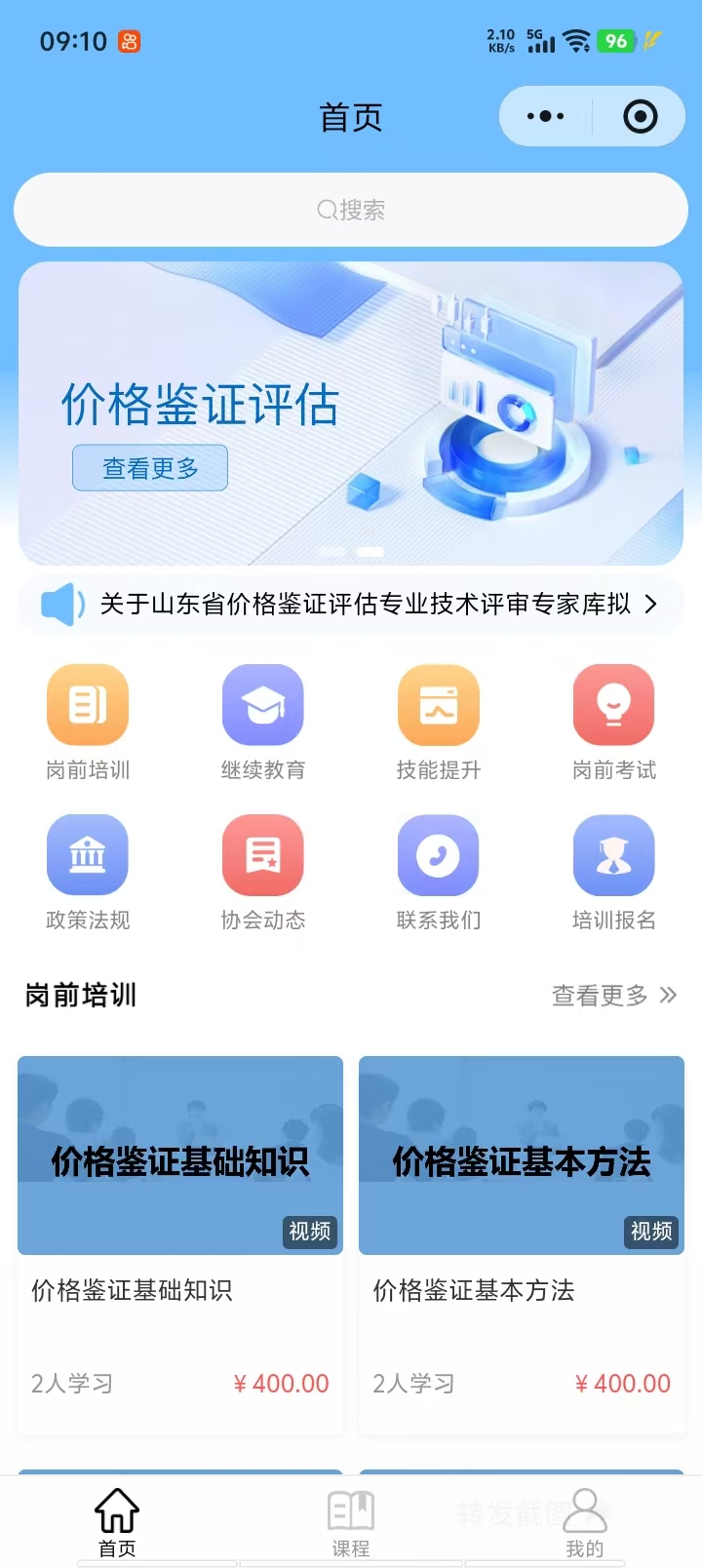Open 协会动态 news
The height and width of the screenshot is (1568, 702).
(263, 855)
